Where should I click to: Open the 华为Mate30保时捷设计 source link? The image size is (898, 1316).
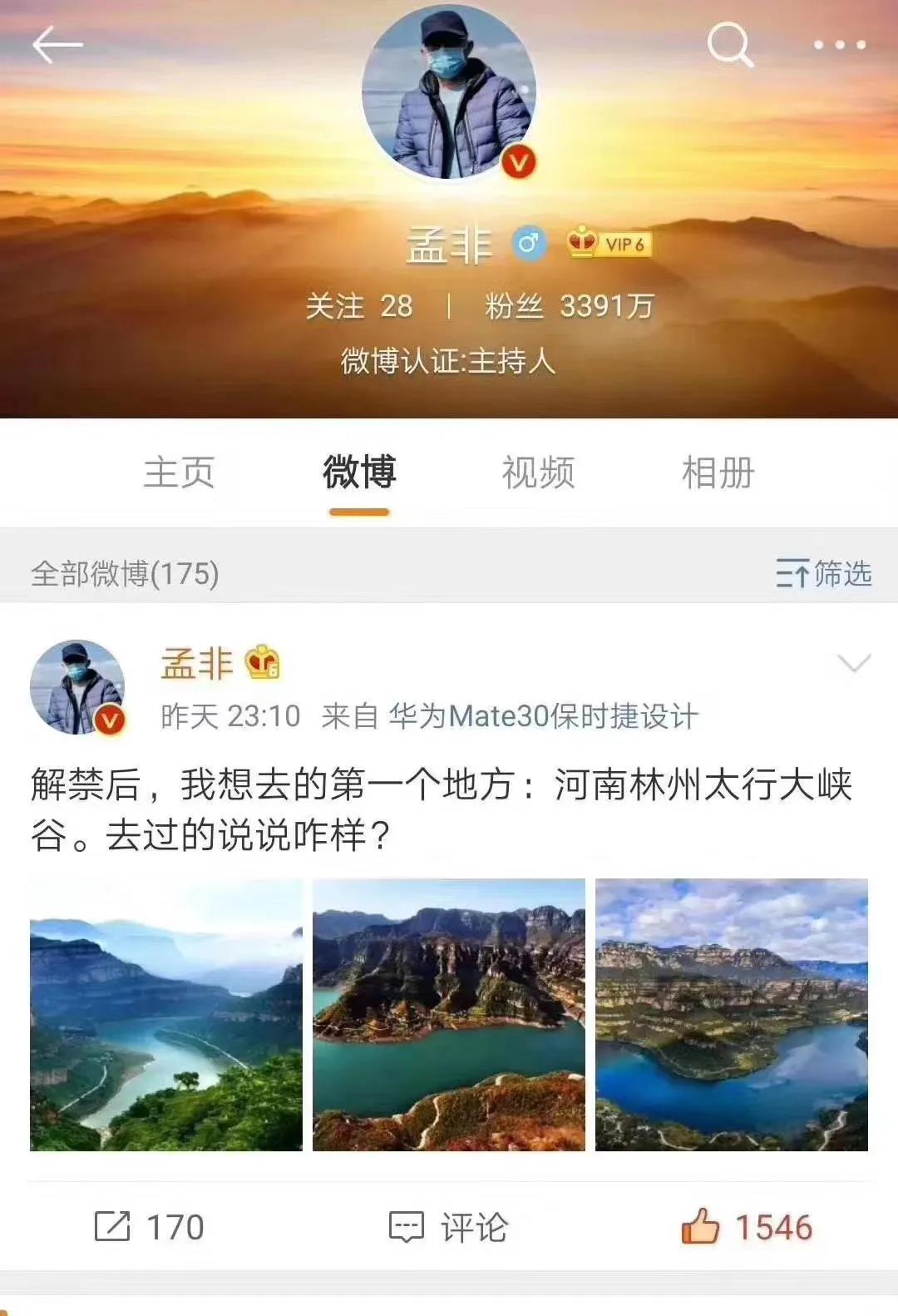click(544, 716)
